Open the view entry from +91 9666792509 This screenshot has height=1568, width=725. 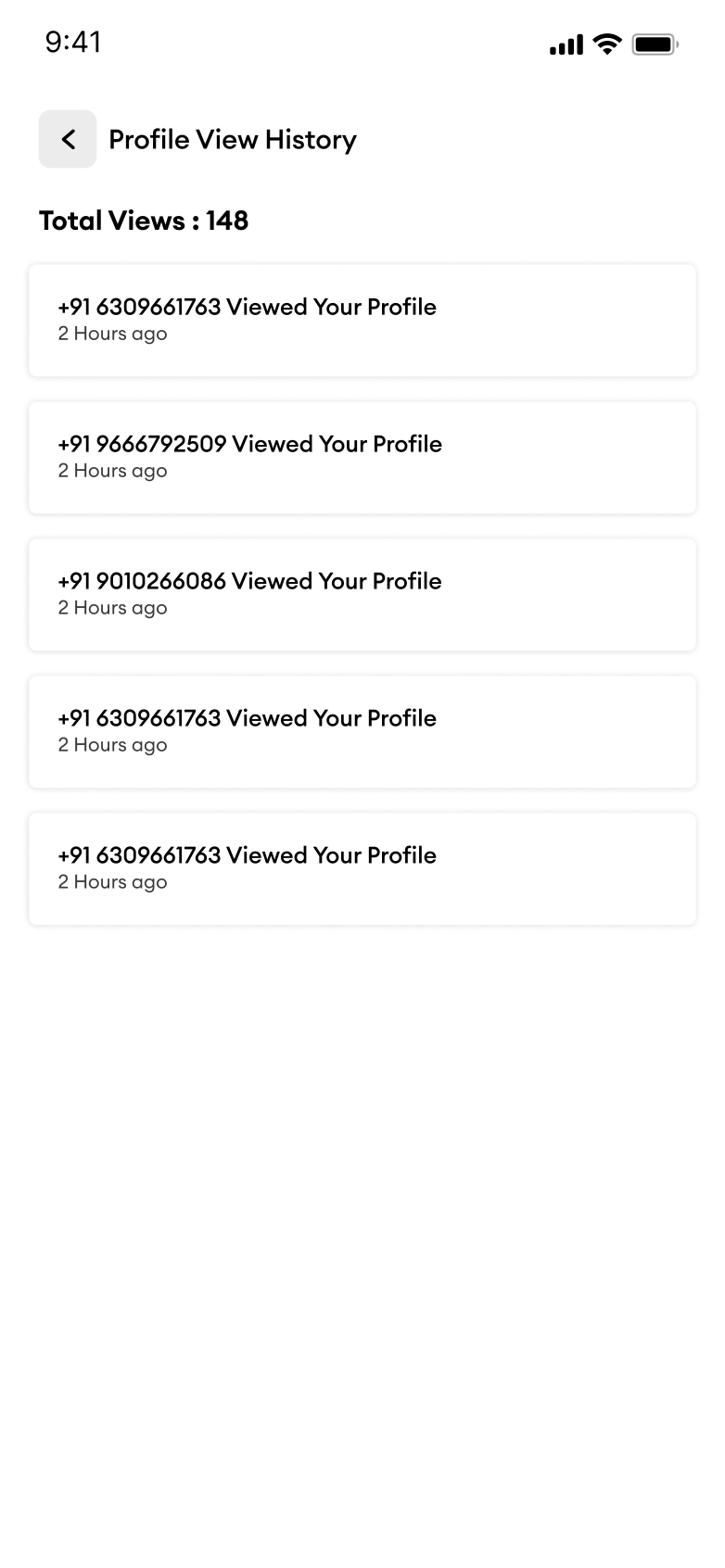click(x=362, y=458)
